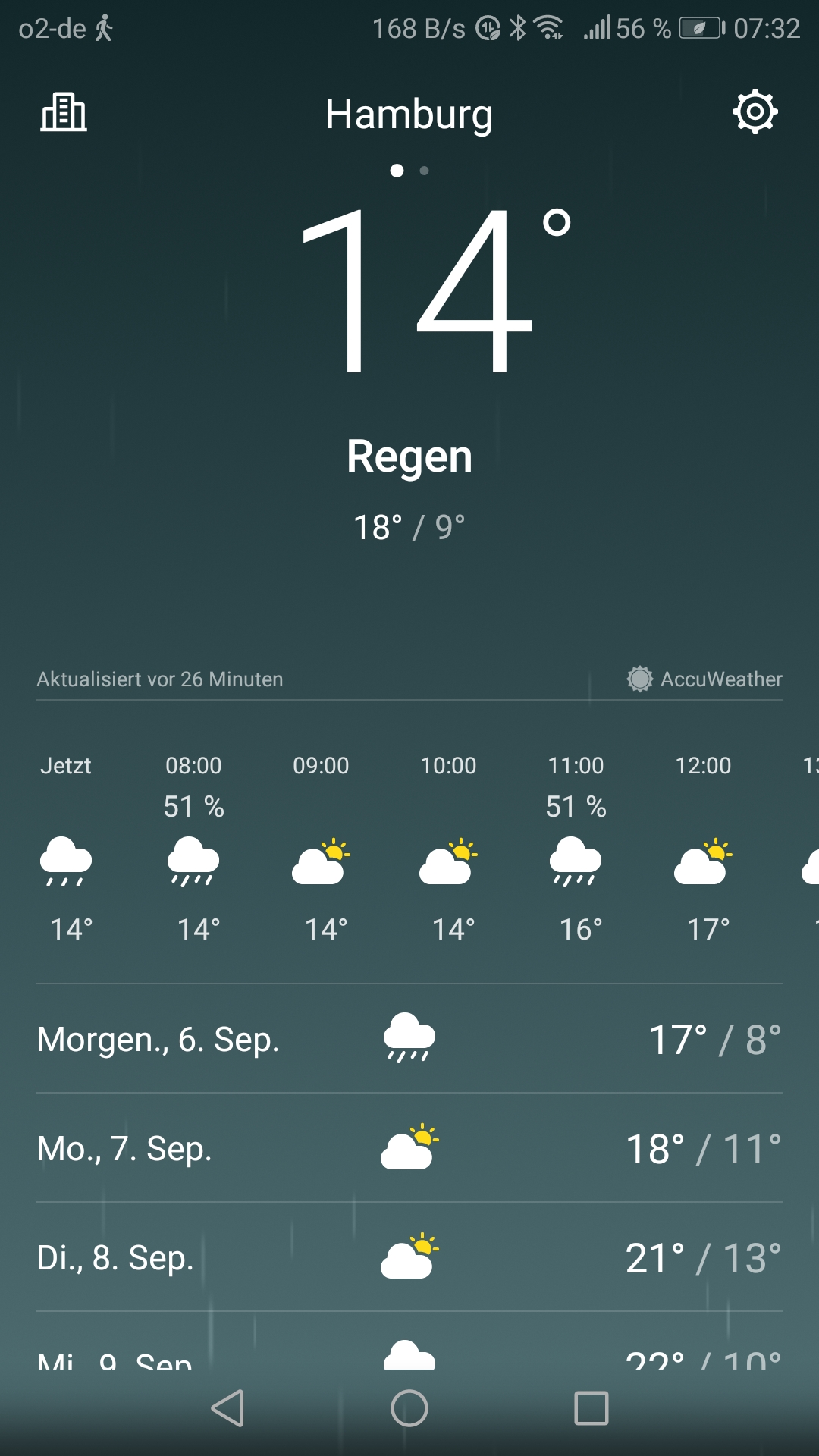Go back with the navigation bar
Image resolution: width=819 pixels, height=1456 pixels.
(x=227, y=1408)
